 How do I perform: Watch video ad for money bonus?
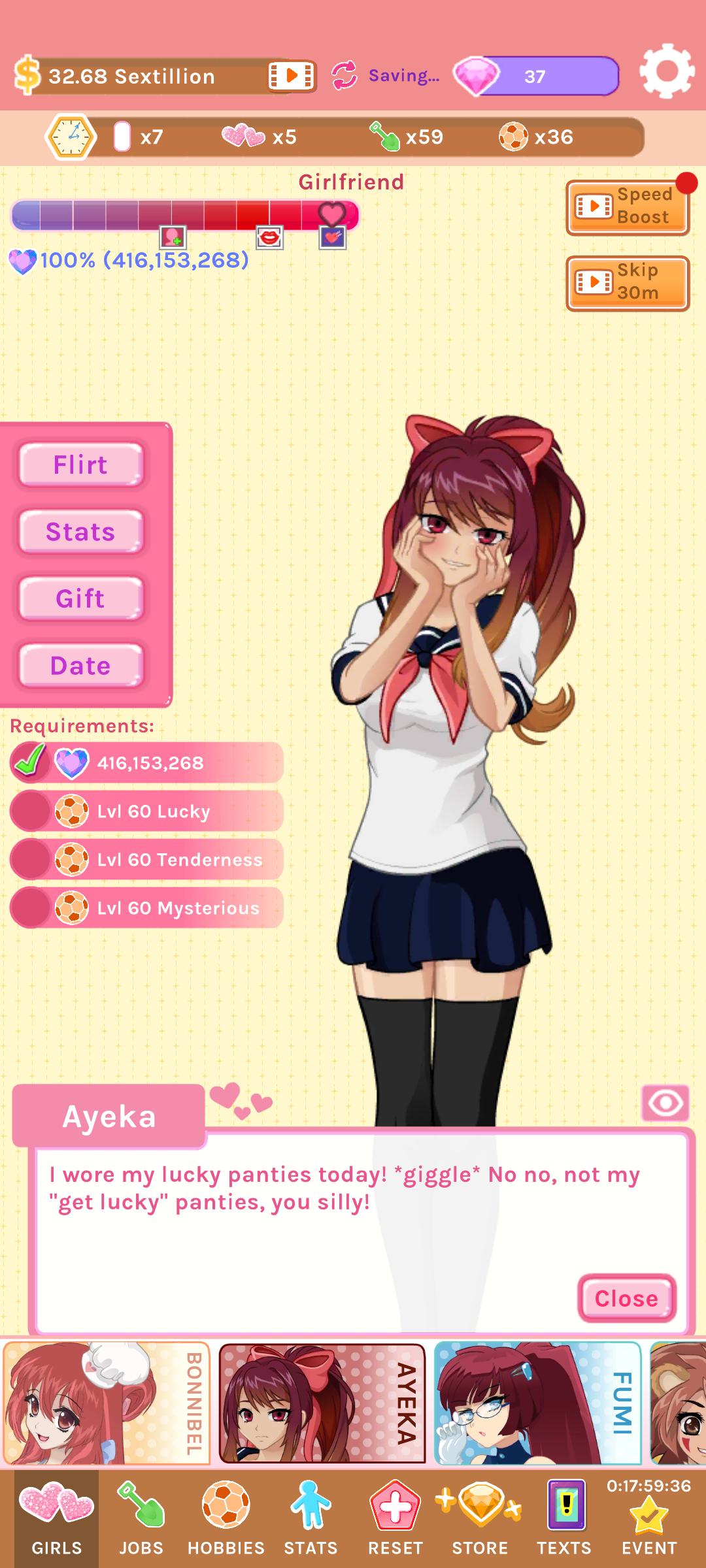292,76
